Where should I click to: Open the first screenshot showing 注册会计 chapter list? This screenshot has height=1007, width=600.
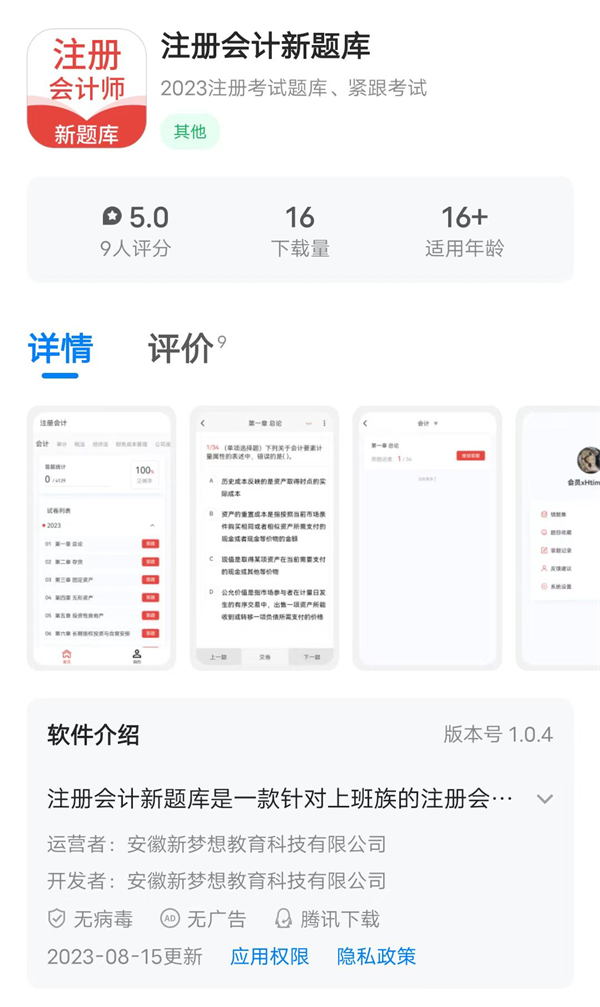click(x=101, y=537)
